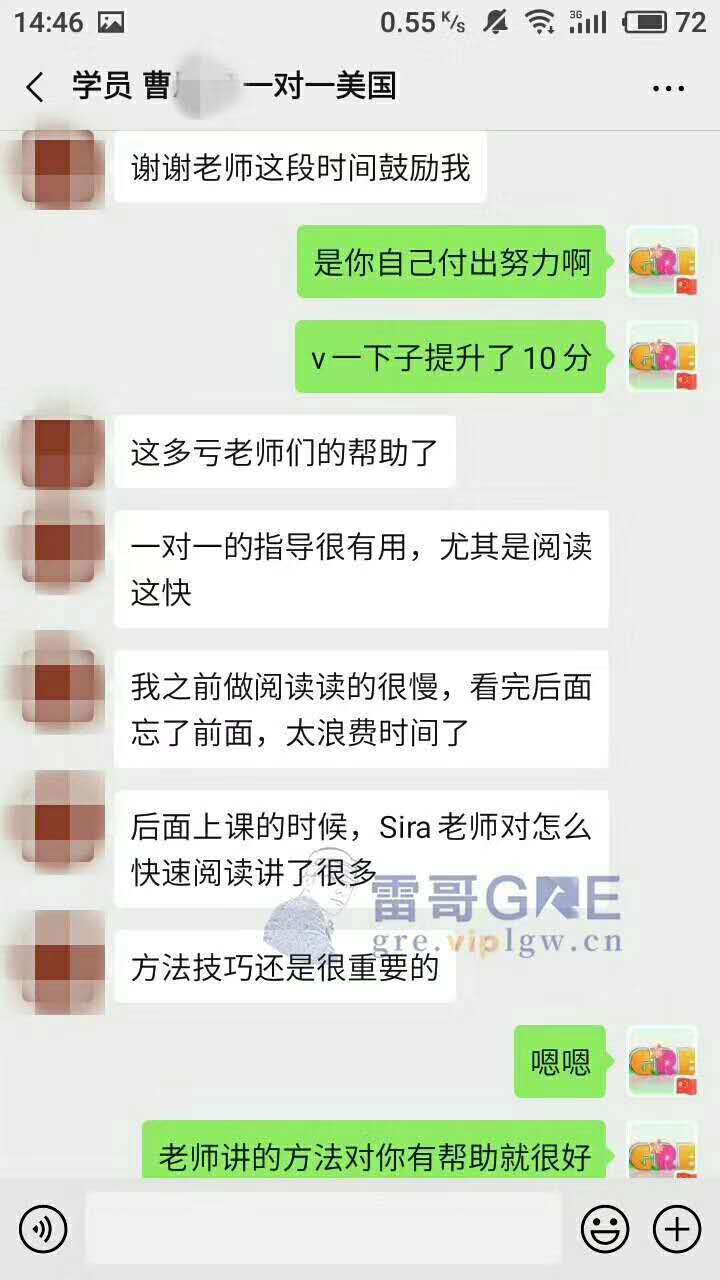
Task: Open the chat info overflow menu
Action: [668, 88]
